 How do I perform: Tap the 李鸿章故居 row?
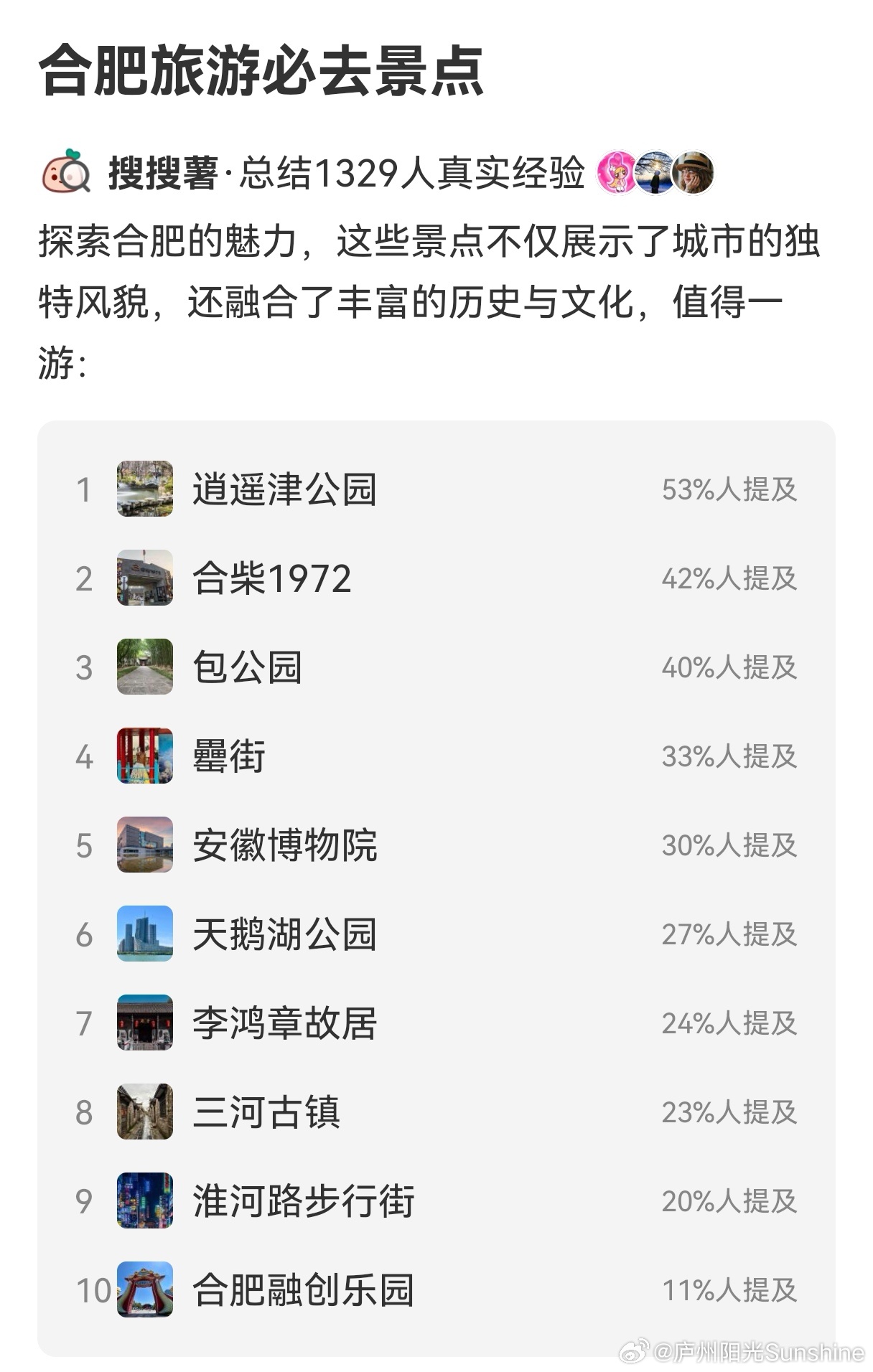coord(284,1023)
